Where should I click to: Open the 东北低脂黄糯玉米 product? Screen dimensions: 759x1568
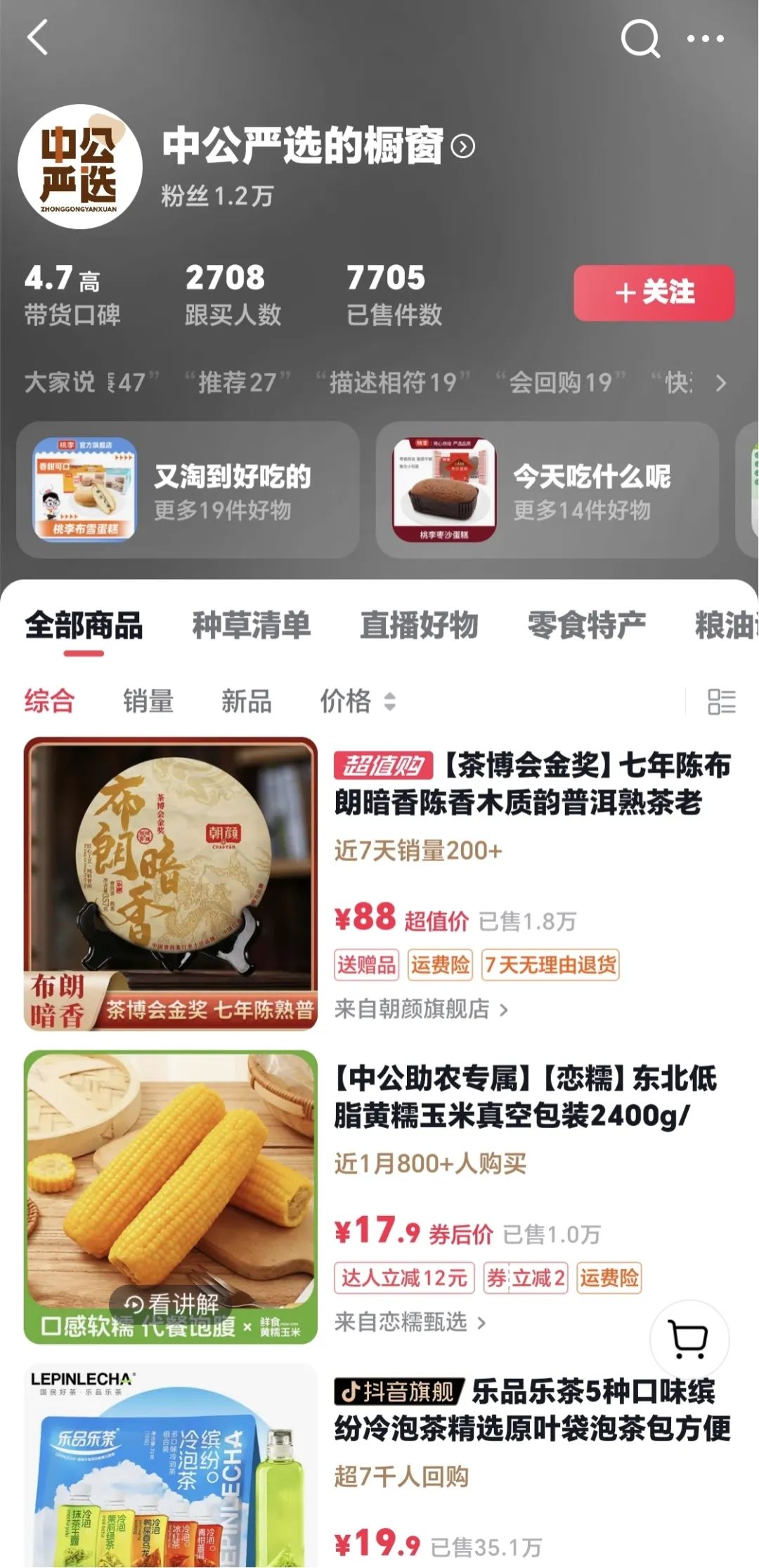[525, 1096]
